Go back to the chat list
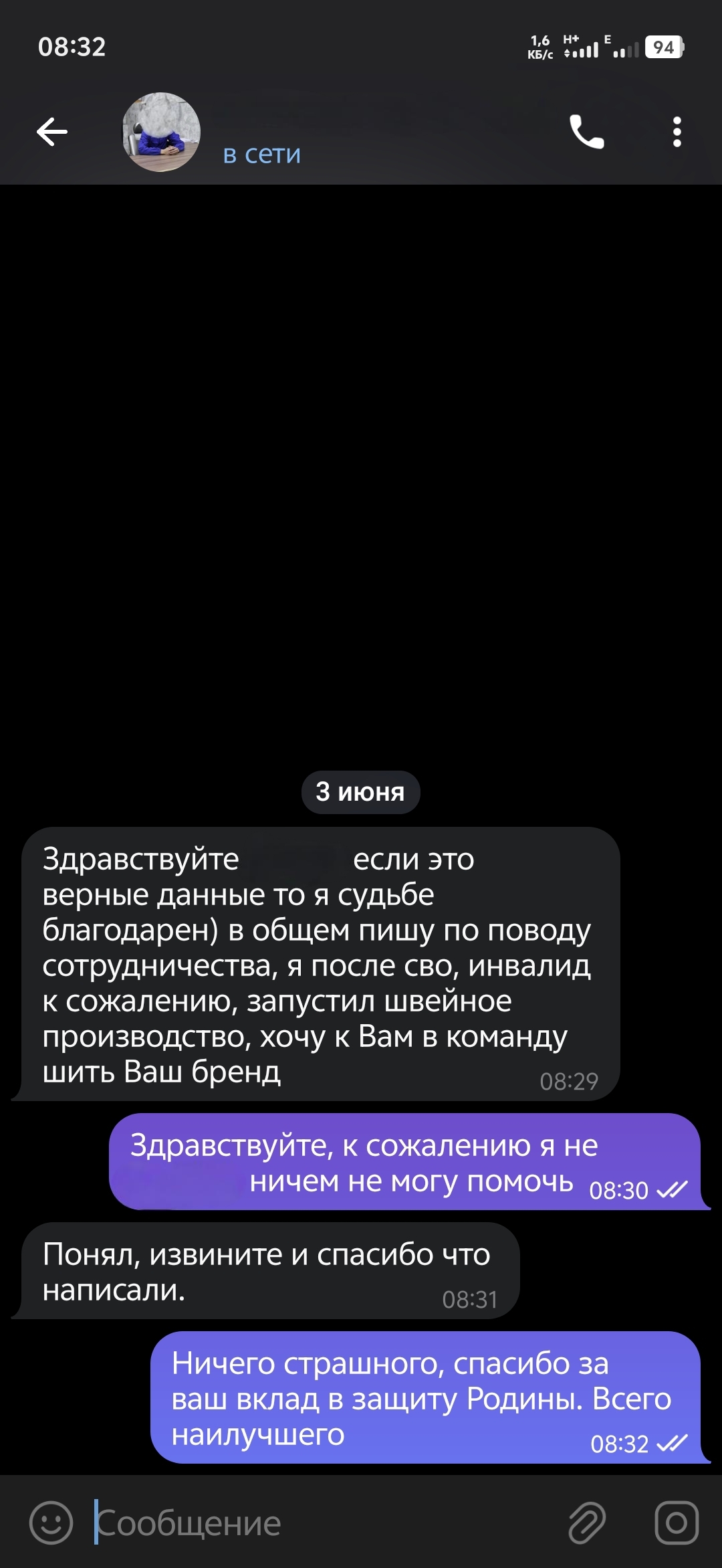Image resolution: width=722 pixels, height=1568 pixels. (52, 132)
